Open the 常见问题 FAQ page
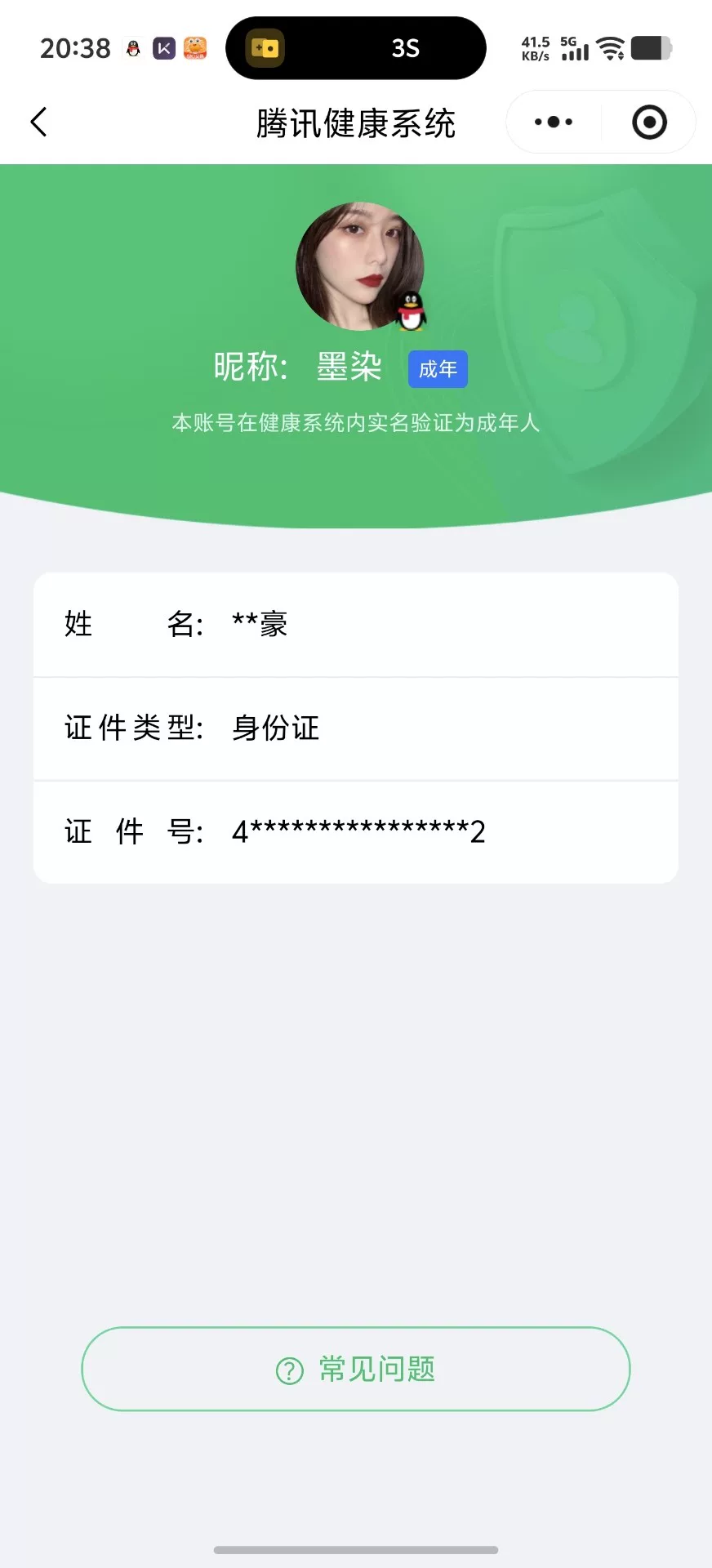 point(355,1369)
